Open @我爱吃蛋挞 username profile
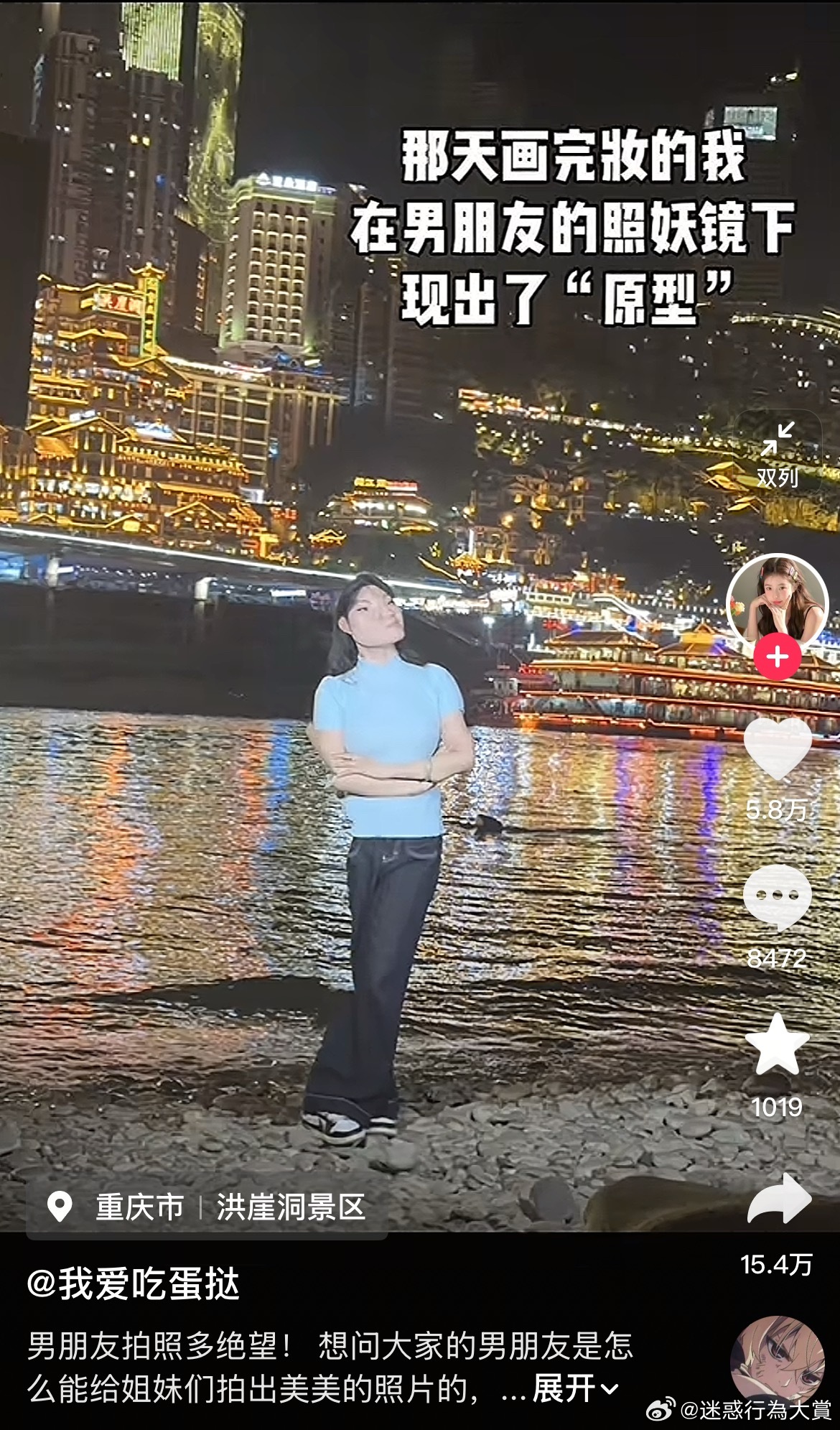The width and height of the screenshot is (840, 1430). pos(134,1283)
